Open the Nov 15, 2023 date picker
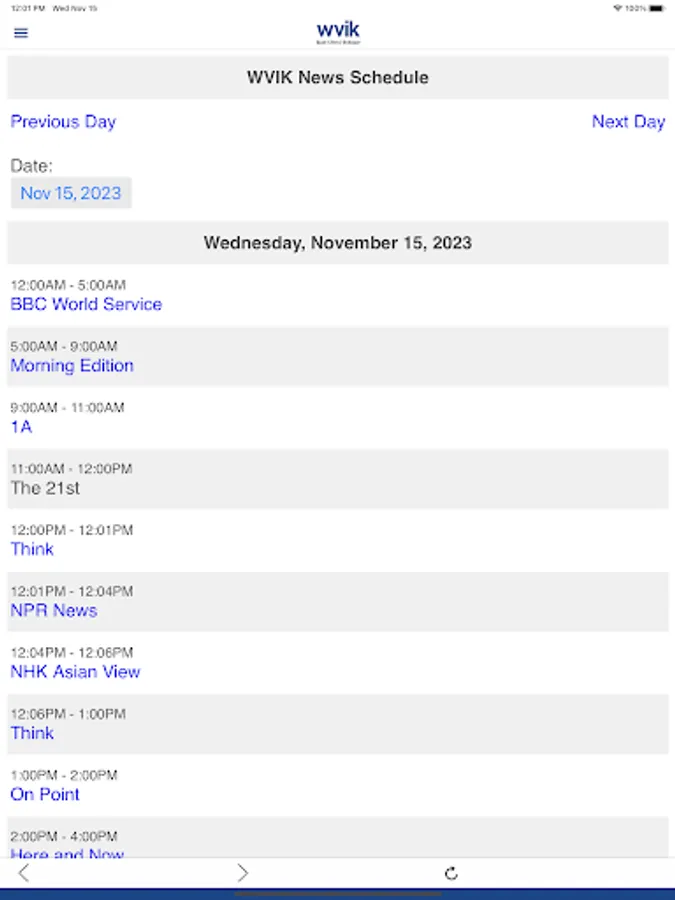Image resolution: width=675 pixels, height=900 pixels. tap(71, 193)
